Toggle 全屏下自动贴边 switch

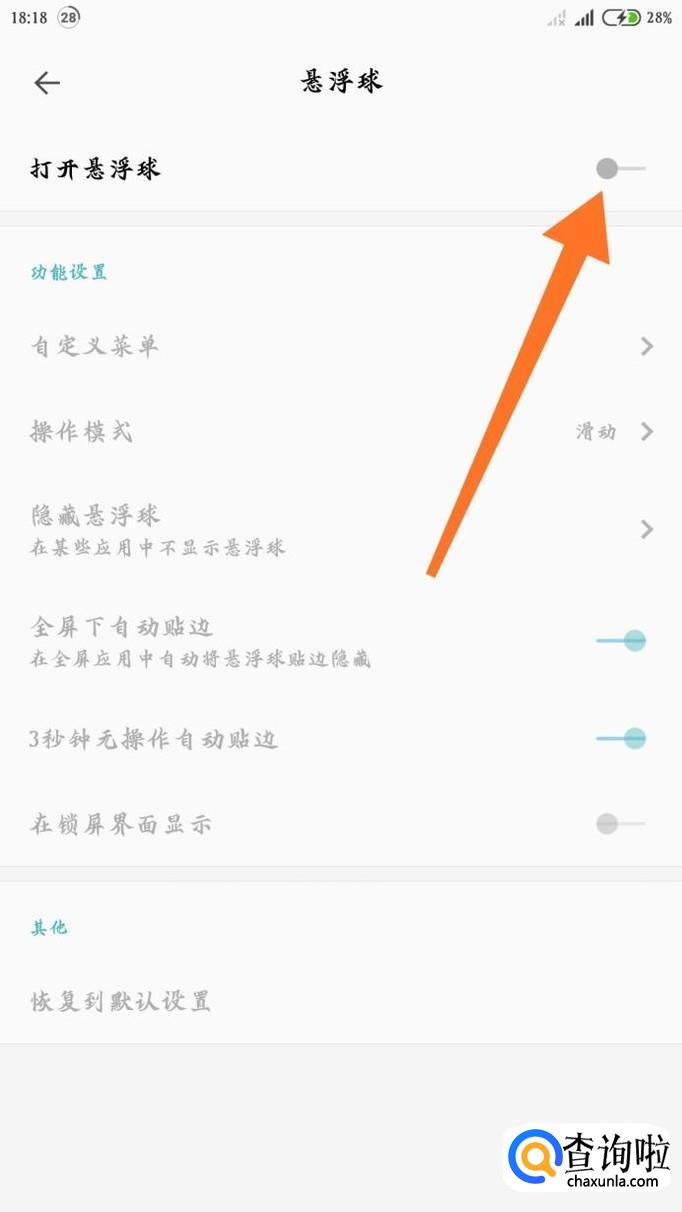click(x=621, y=640)
